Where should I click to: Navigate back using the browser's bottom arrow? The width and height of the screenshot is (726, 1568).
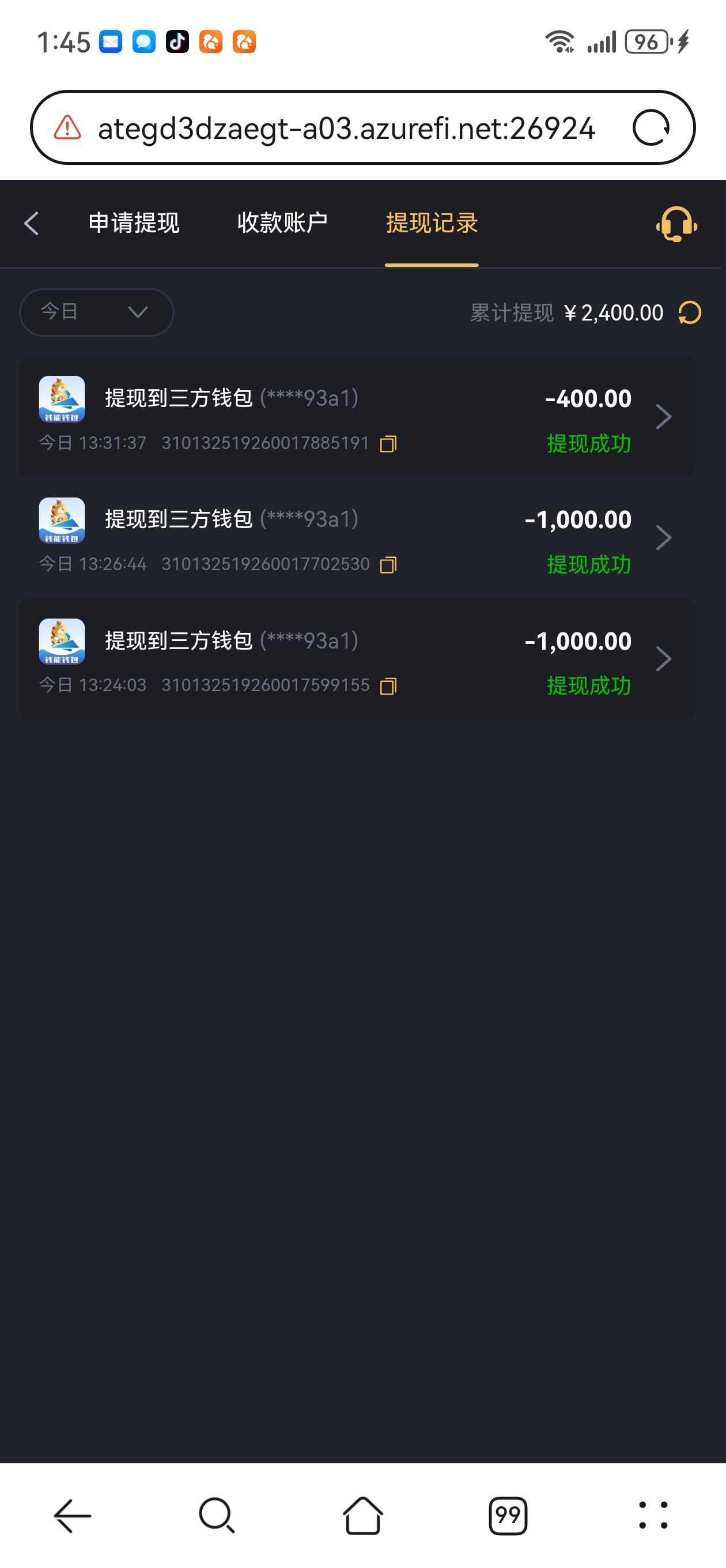73,1515
